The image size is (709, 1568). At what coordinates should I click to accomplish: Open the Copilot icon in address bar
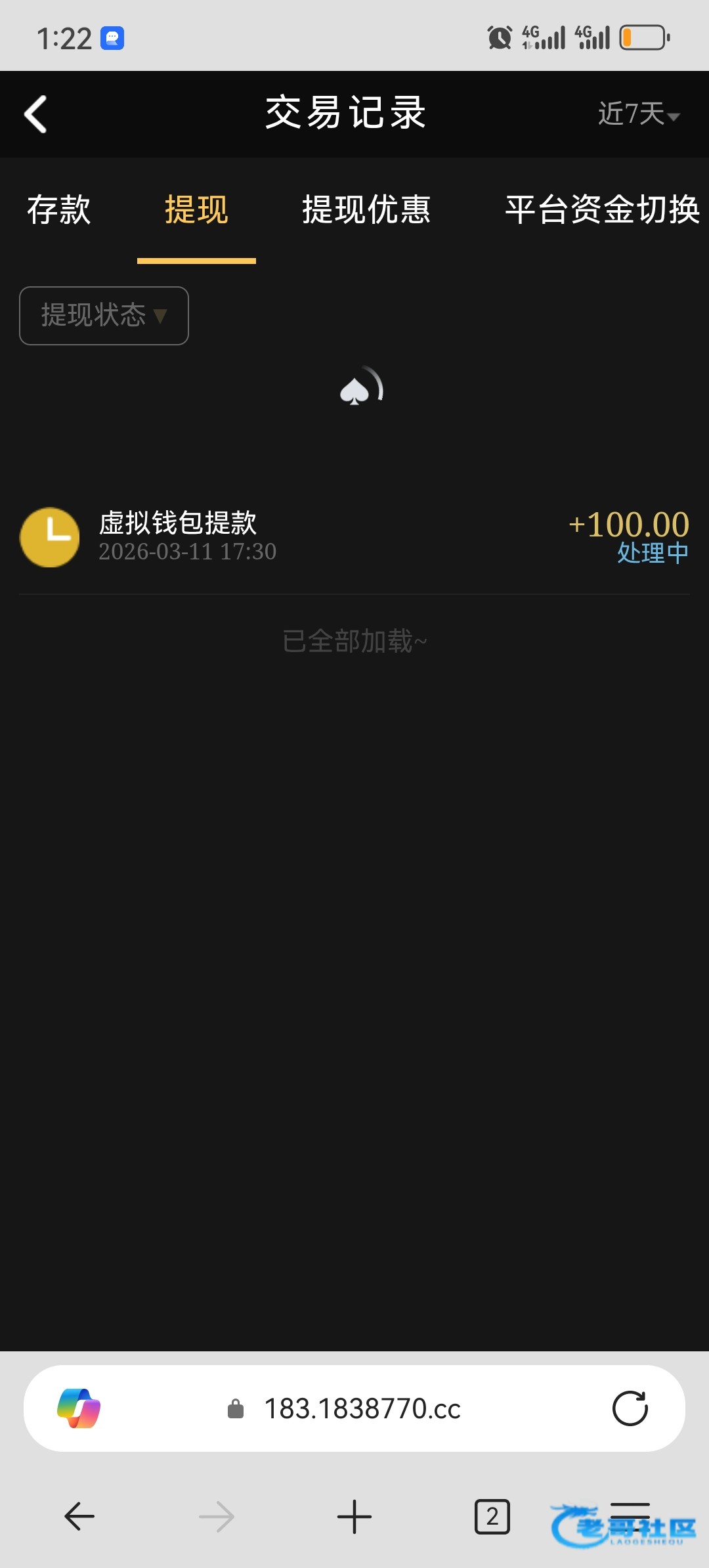(x=79, y=1409)
